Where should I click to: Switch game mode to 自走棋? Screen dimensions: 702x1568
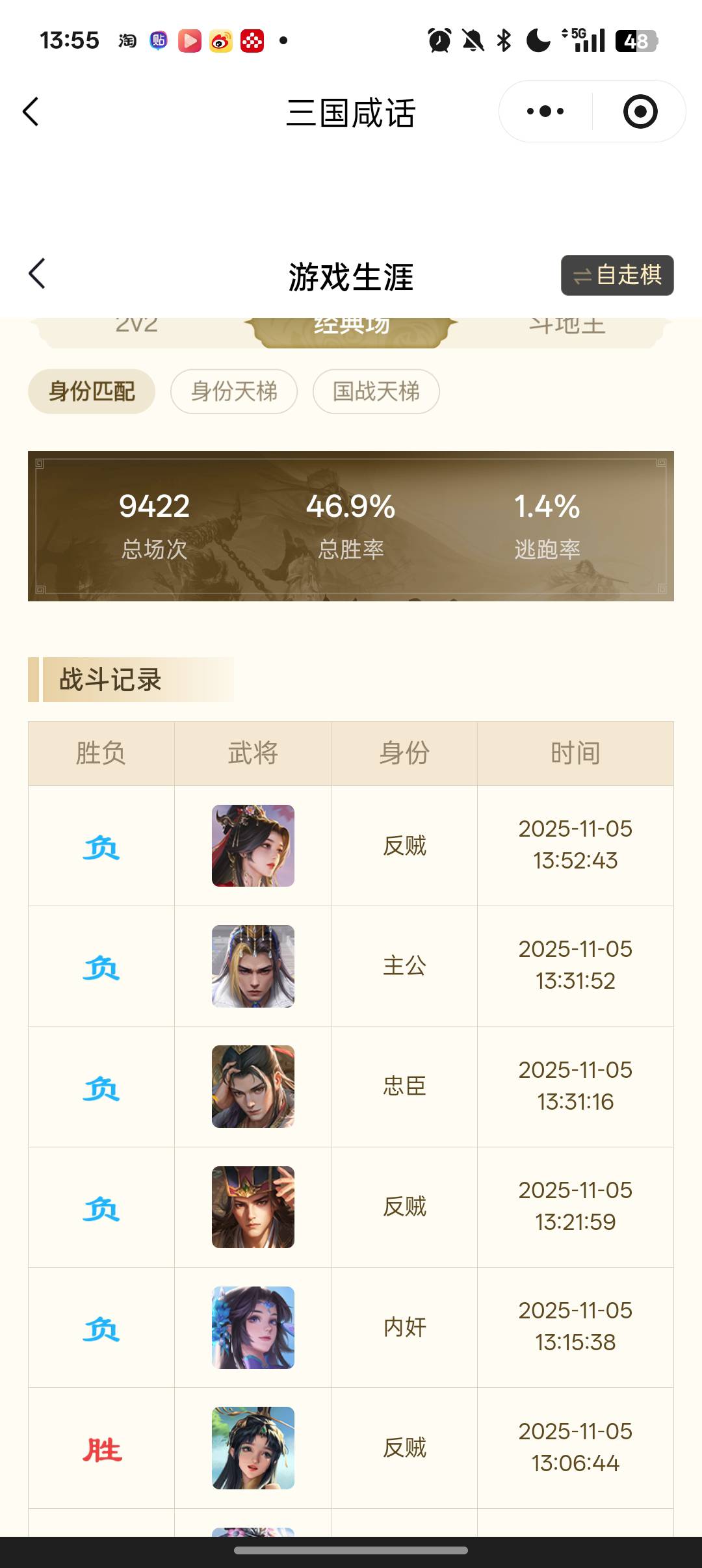click(617, 276)
